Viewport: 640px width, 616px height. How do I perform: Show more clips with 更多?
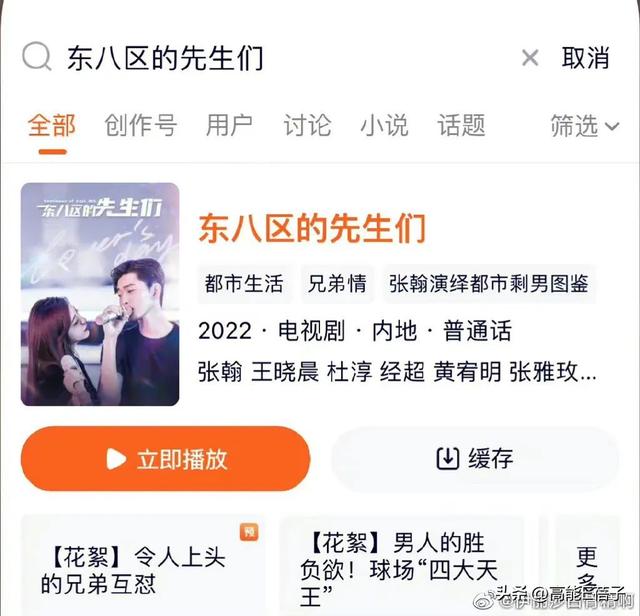[x=587, y=567]
